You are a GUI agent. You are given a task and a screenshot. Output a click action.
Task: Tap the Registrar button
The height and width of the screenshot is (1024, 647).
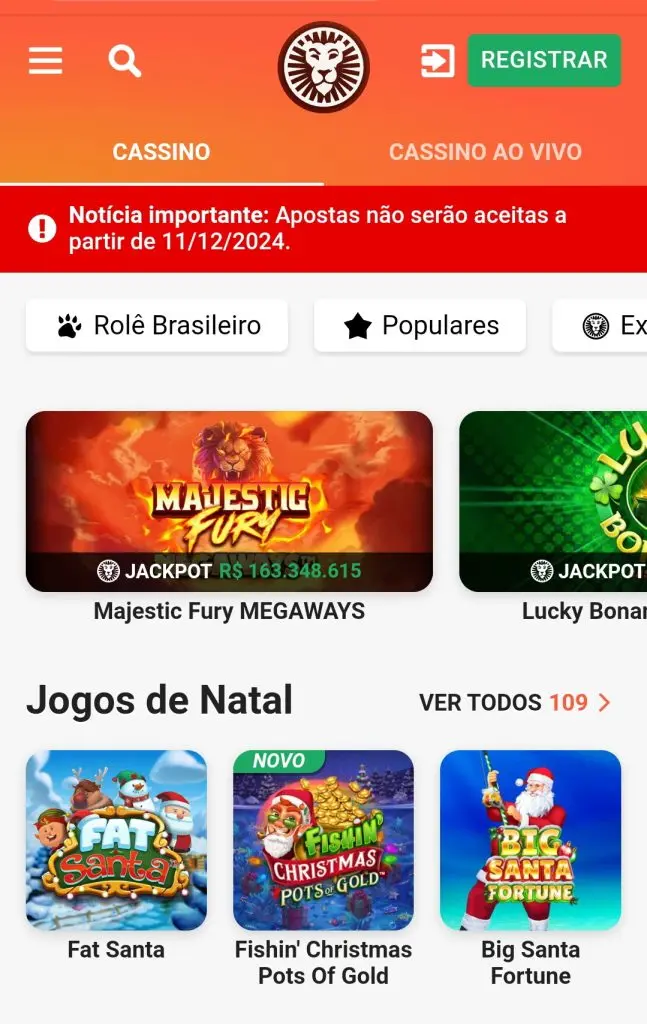pos(543,61)
